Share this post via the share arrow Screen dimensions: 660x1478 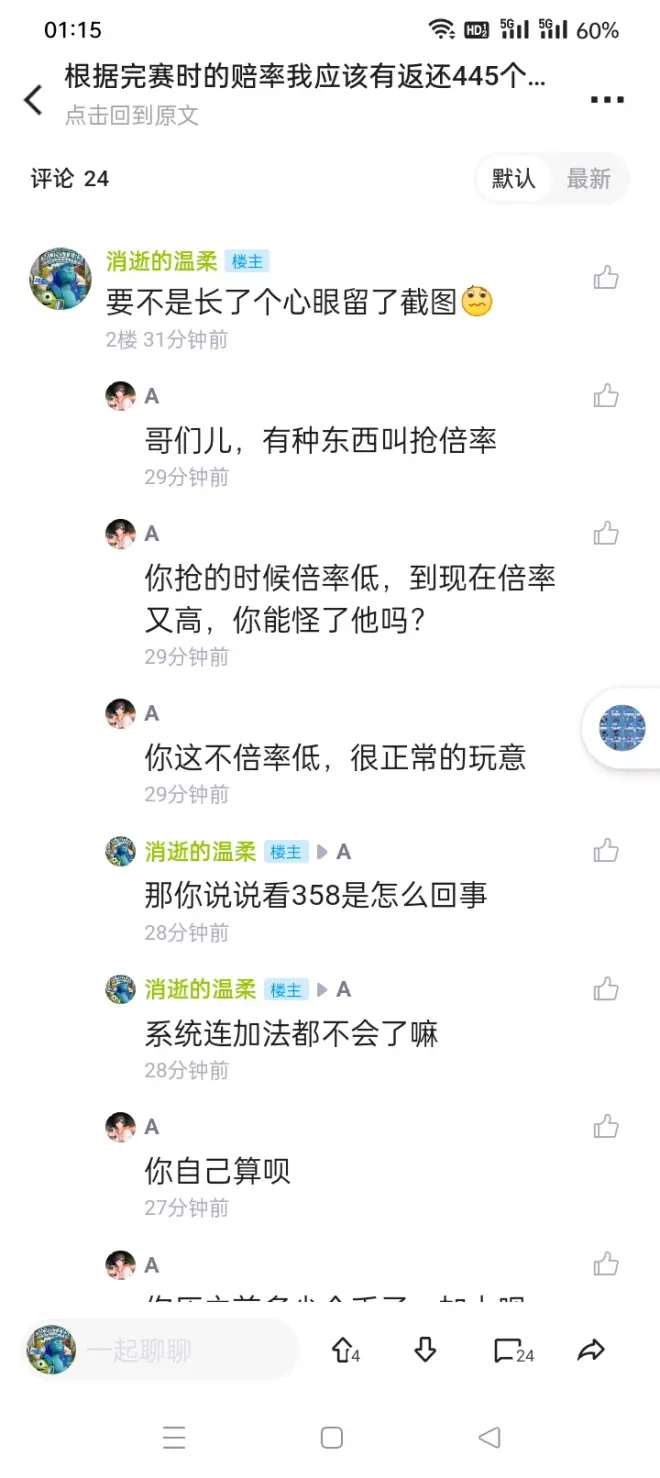point(591,1351)
